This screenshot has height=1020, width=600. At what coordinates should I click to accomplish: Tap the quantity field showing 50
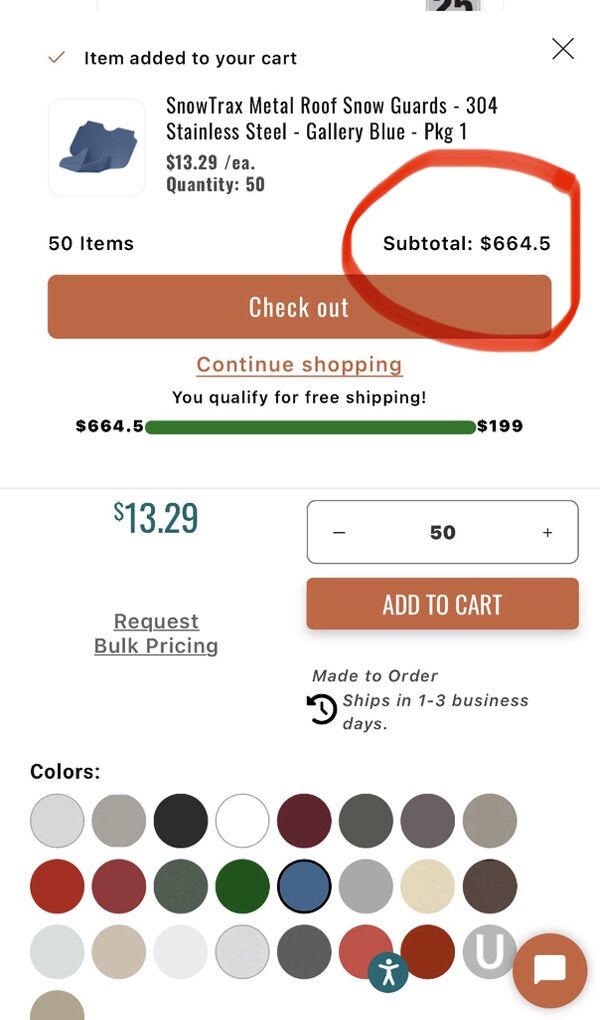point(442,533)
